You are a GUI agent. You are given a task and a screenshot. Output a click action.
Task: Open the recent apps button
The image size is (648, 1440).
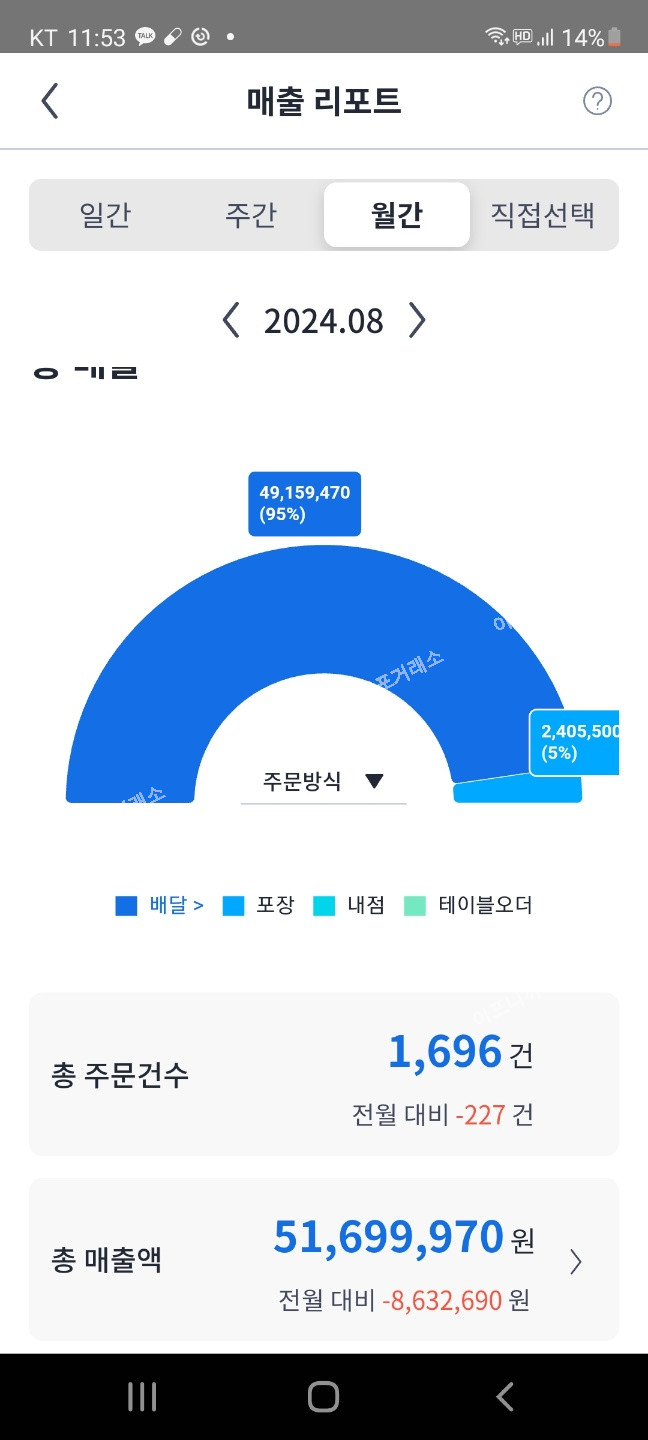point(142,1397)
